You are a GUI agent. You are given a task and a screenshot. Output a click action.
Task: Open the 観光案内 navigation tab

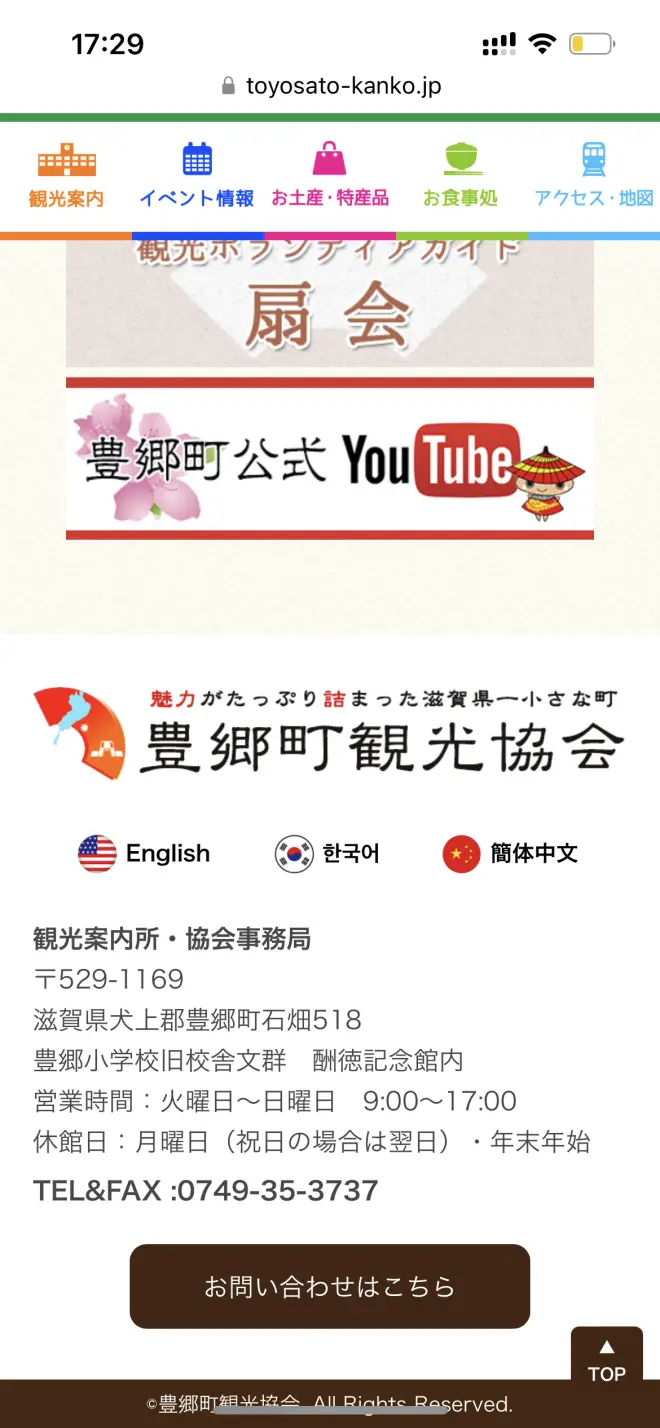point(66,178)
